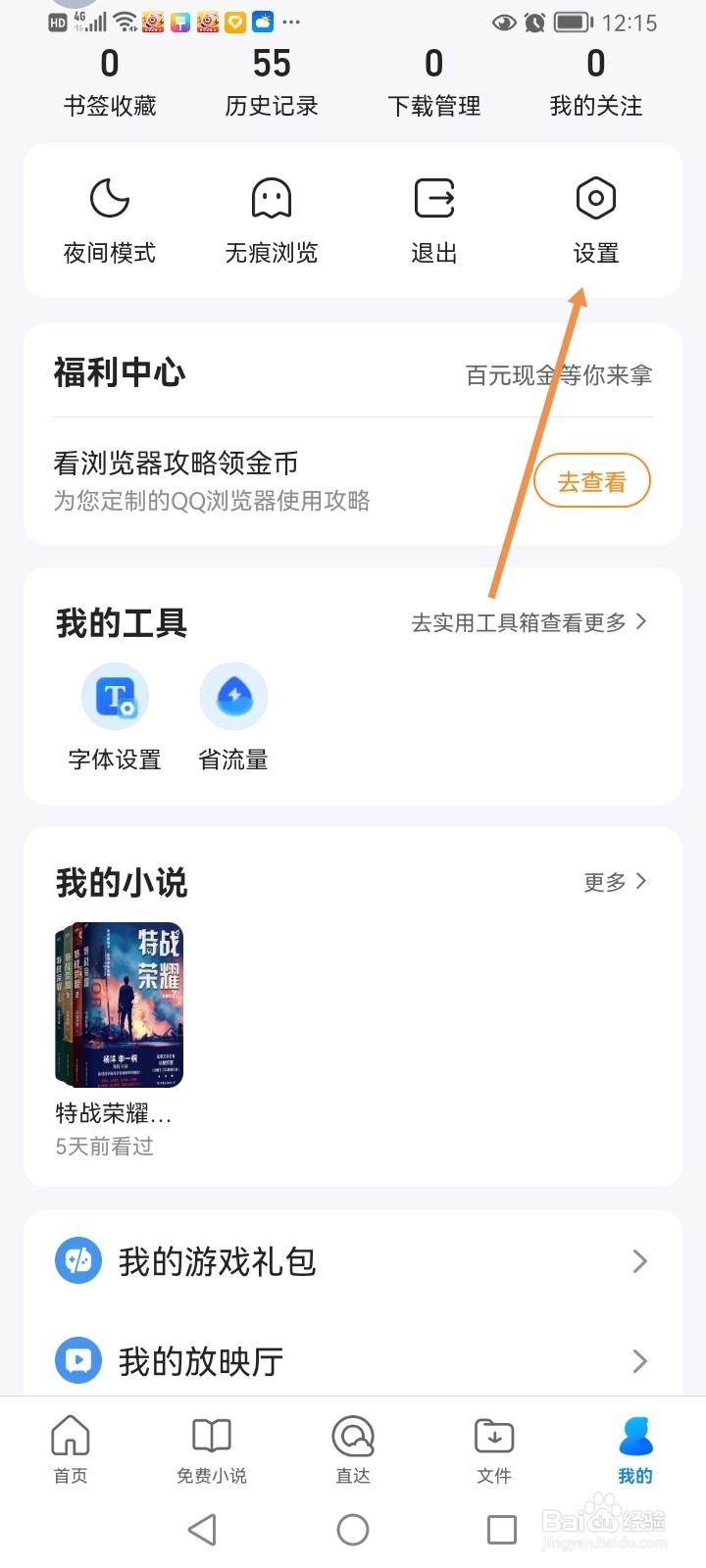Screen dimensions: 706x1568
Task: Tap the 我的游戏礼包 game gift icon
Action: pyautogui.click(x=77, y=1261)
